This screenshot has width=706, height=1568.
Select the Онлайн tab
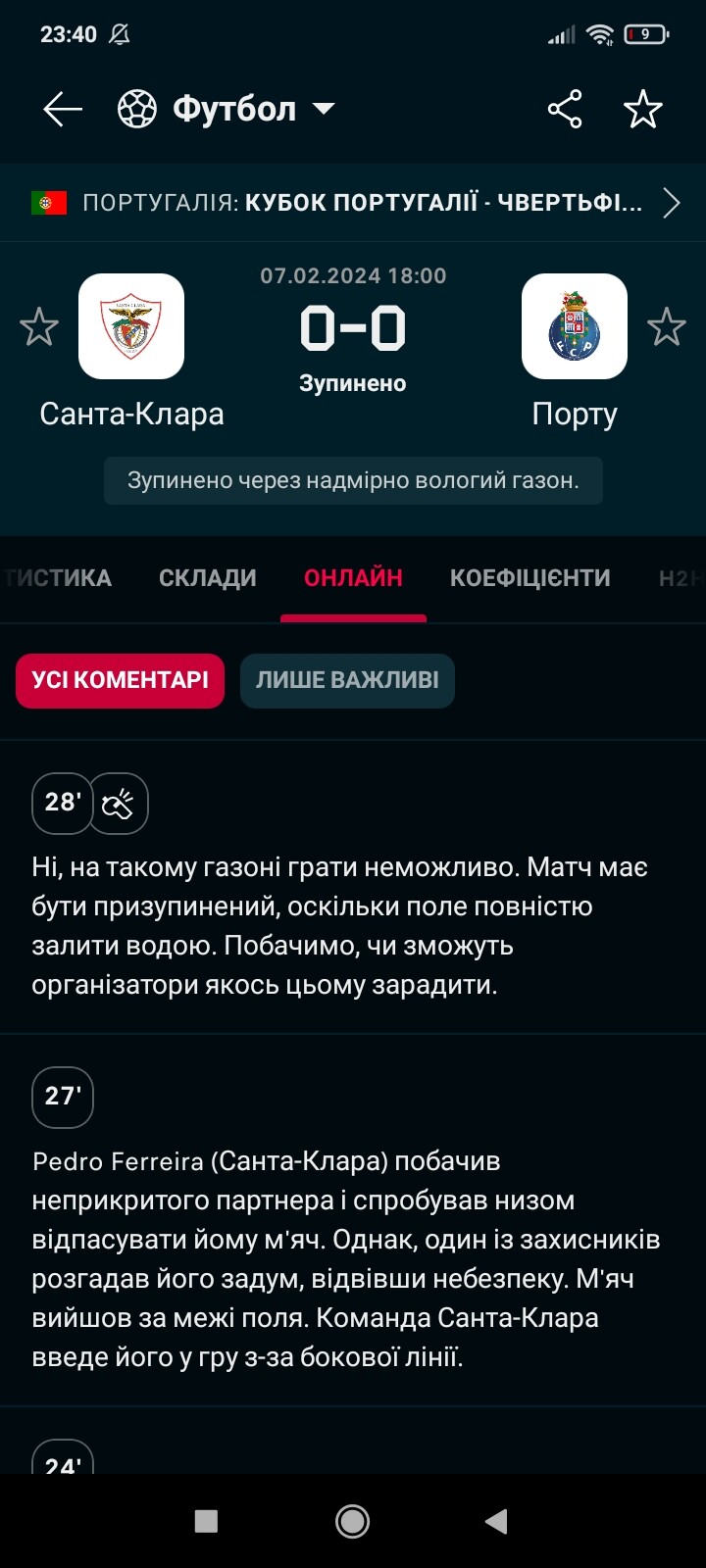click(353, 578)
